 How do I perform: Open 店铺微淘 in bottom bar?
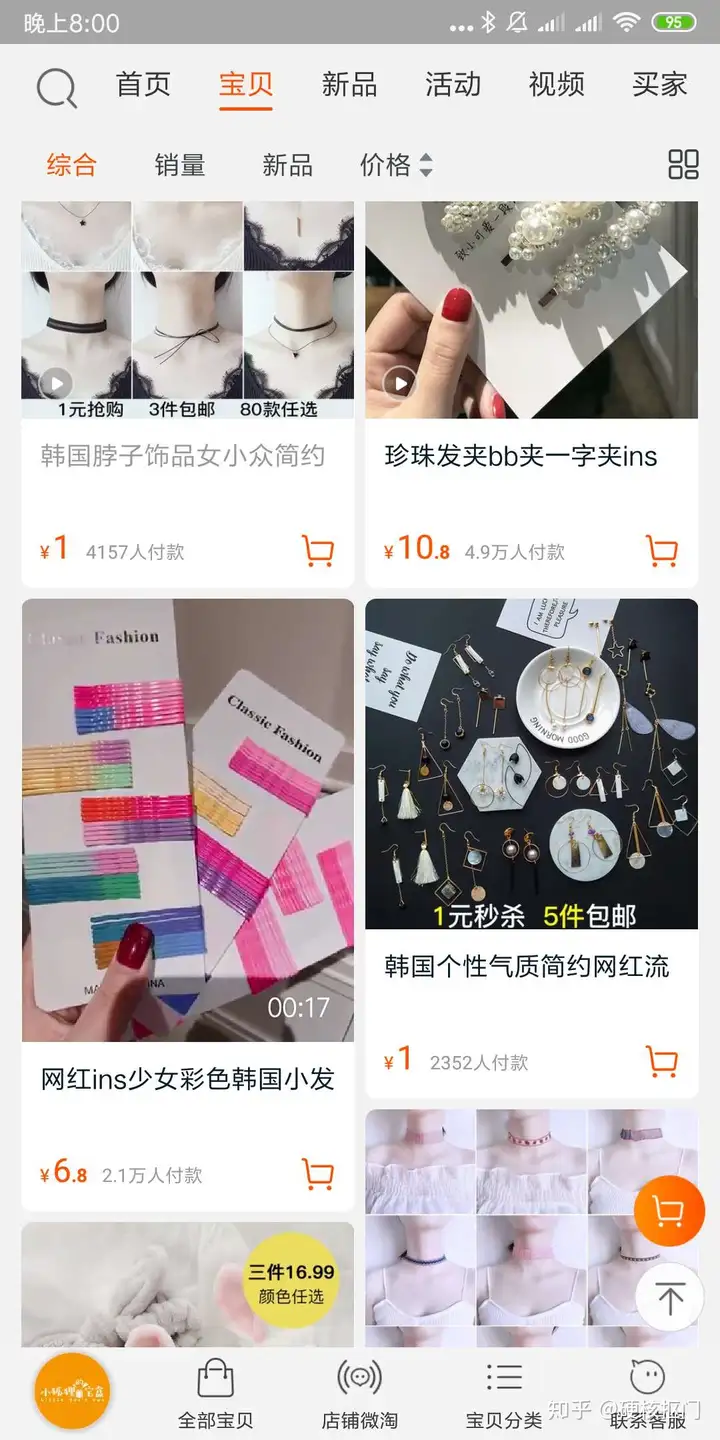click(359, 1394)
